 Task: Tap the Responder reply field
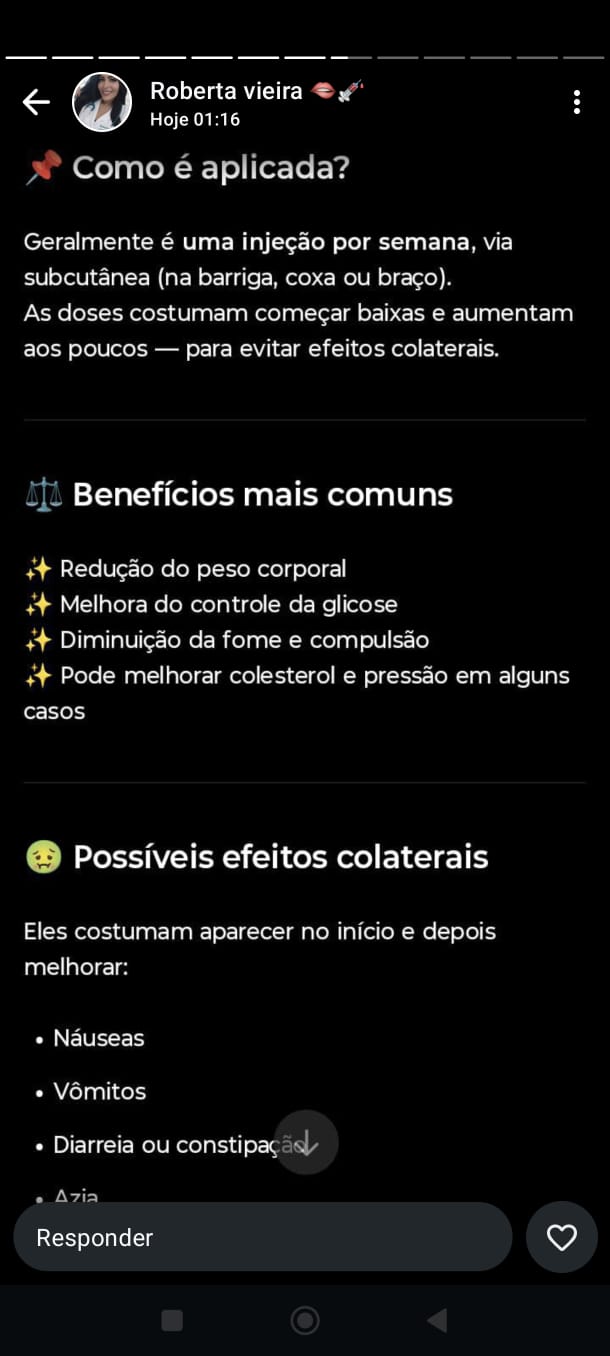click(262, 1237)
